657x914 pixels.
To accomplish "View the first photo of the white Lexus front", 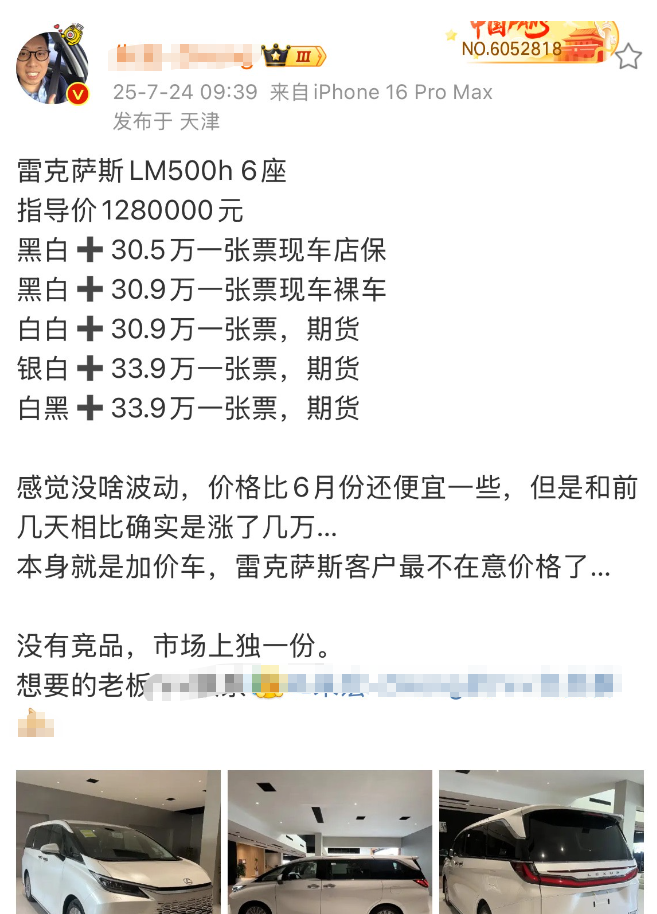I will (x=118, y=842).
